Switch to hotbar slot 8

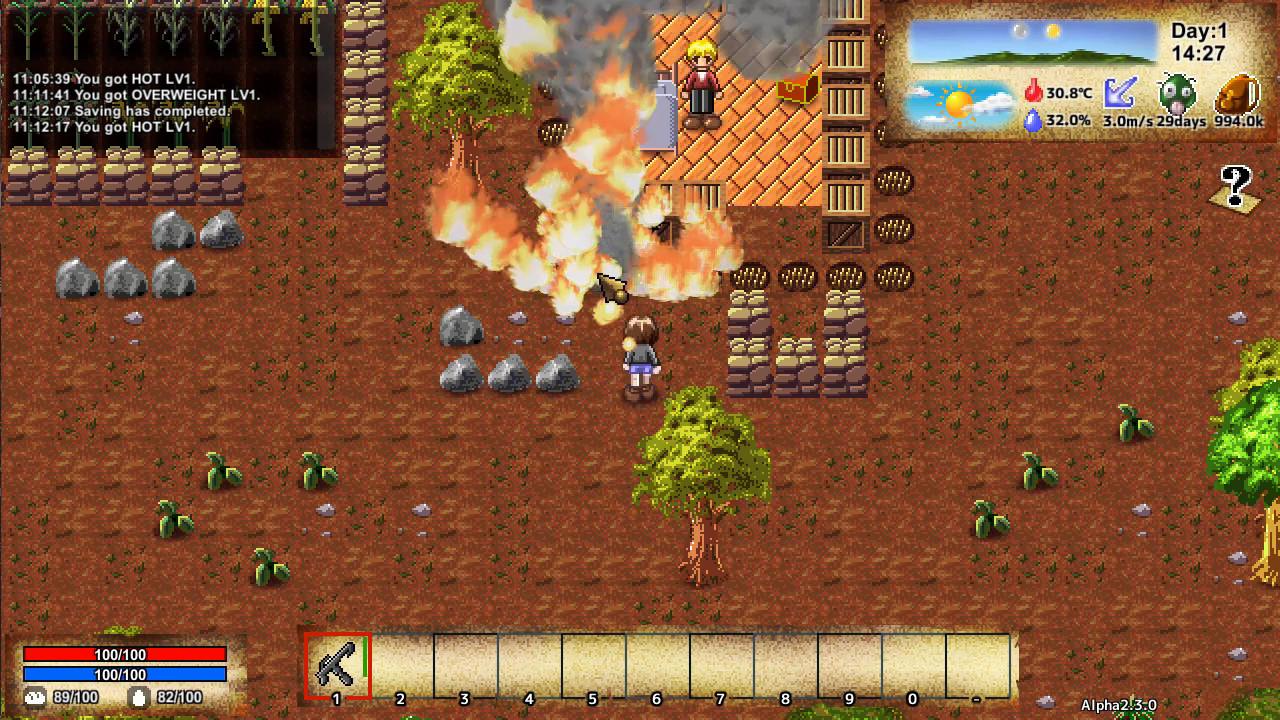pos(786,665)
